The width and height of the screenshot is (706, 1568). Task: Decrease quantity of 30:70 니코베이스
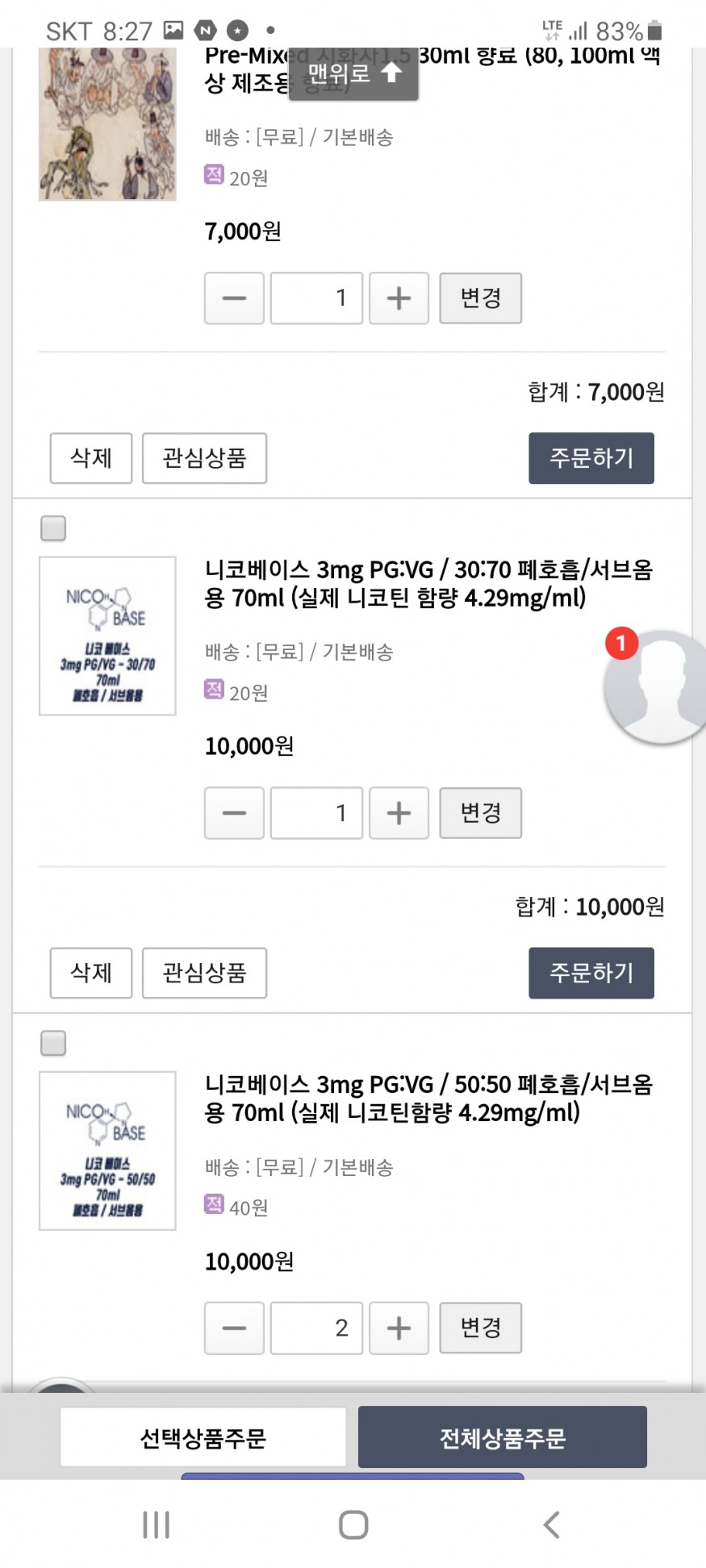[x=234, y=813]
